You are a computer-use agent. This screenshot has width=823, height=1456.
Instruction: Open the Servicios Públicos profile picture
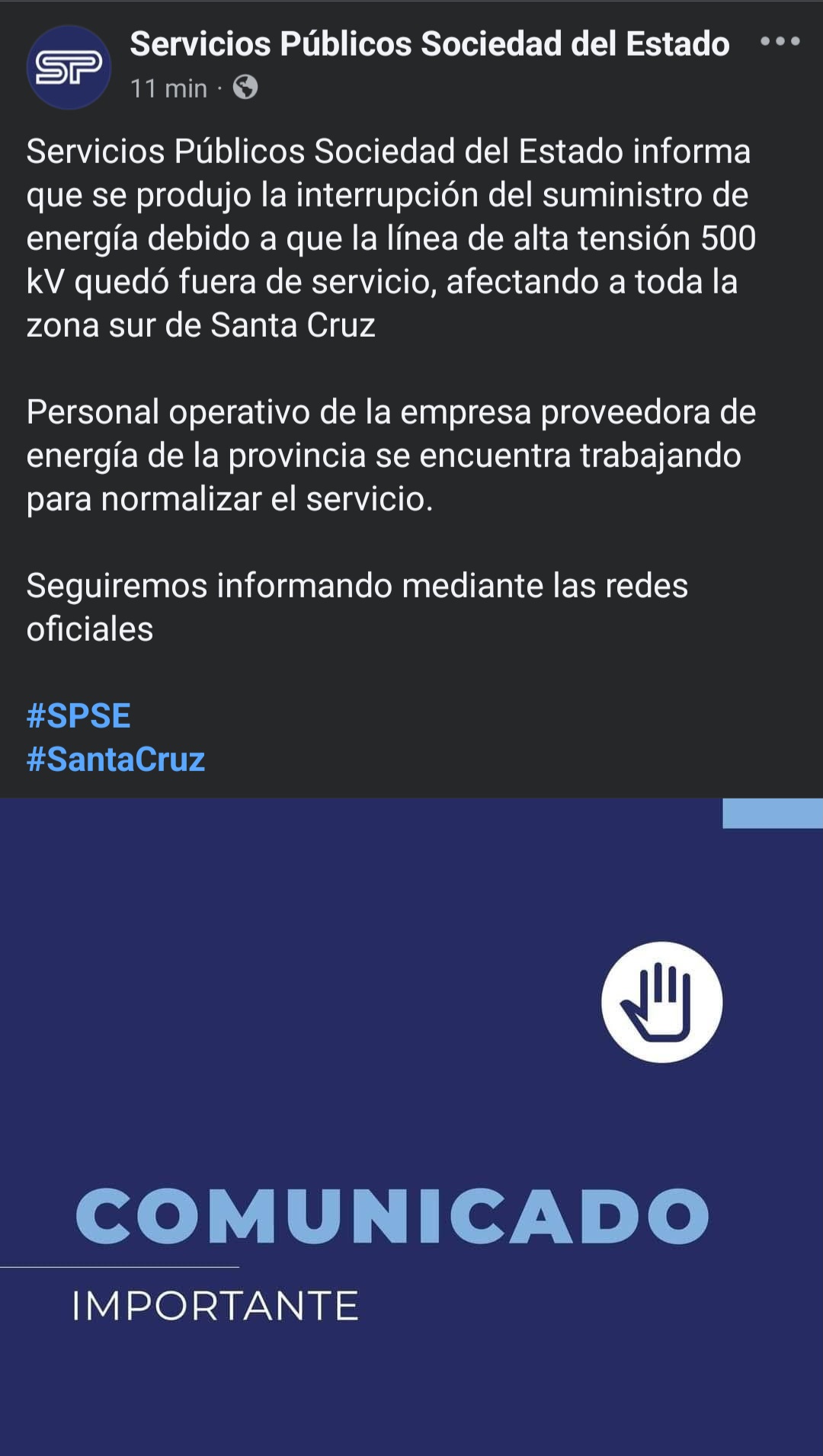click(69, 68)
